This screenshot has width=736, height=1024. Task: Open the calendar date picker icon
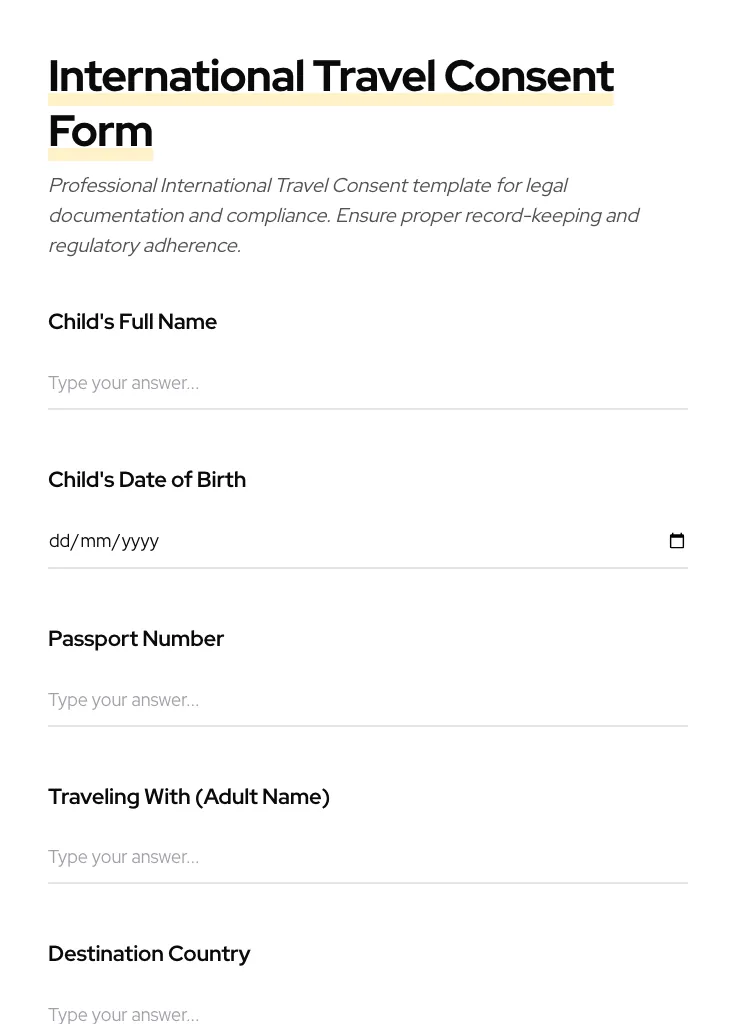coord(677,540)
